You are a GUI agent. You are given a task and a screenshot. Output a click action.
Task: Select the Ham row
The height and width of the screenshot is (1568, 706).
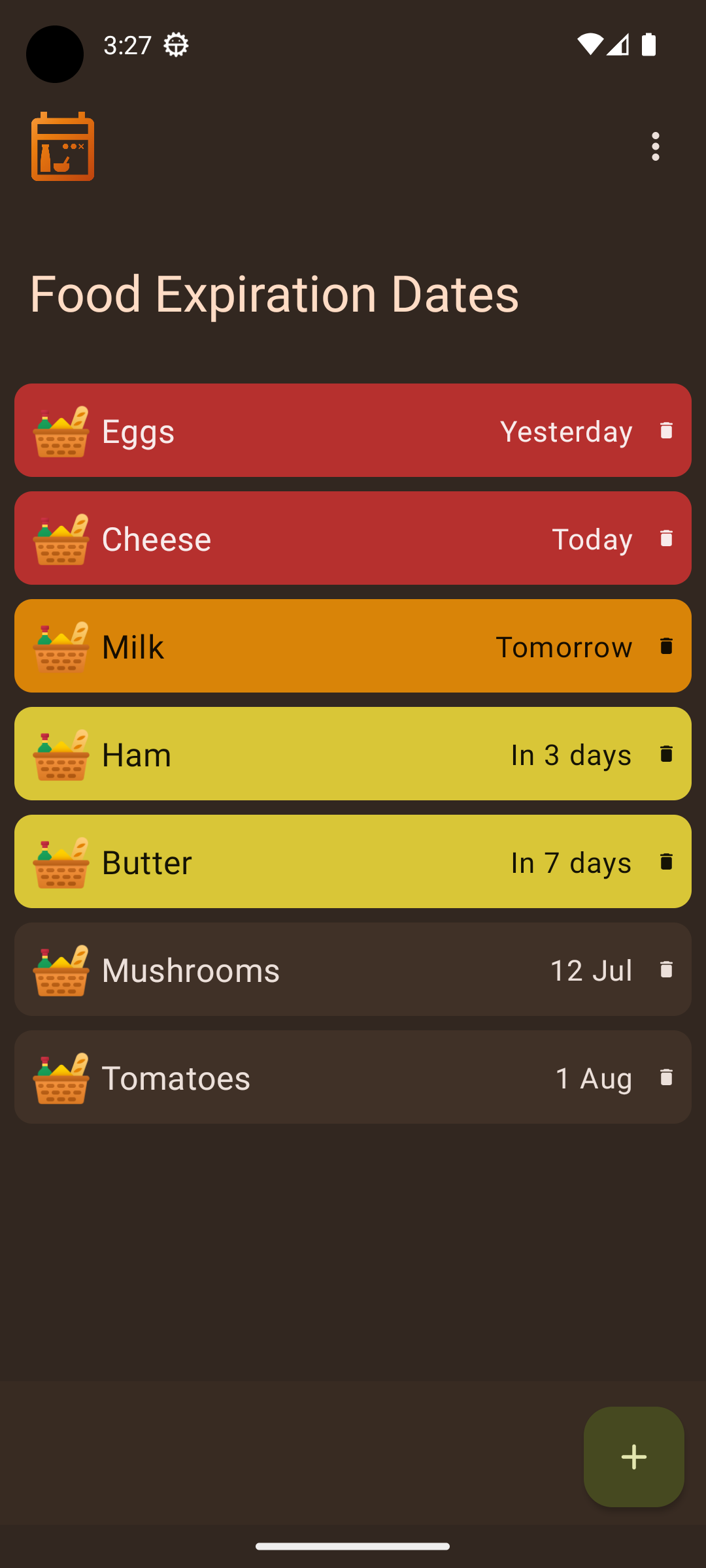pyautogui.click(x=294, y=754)
